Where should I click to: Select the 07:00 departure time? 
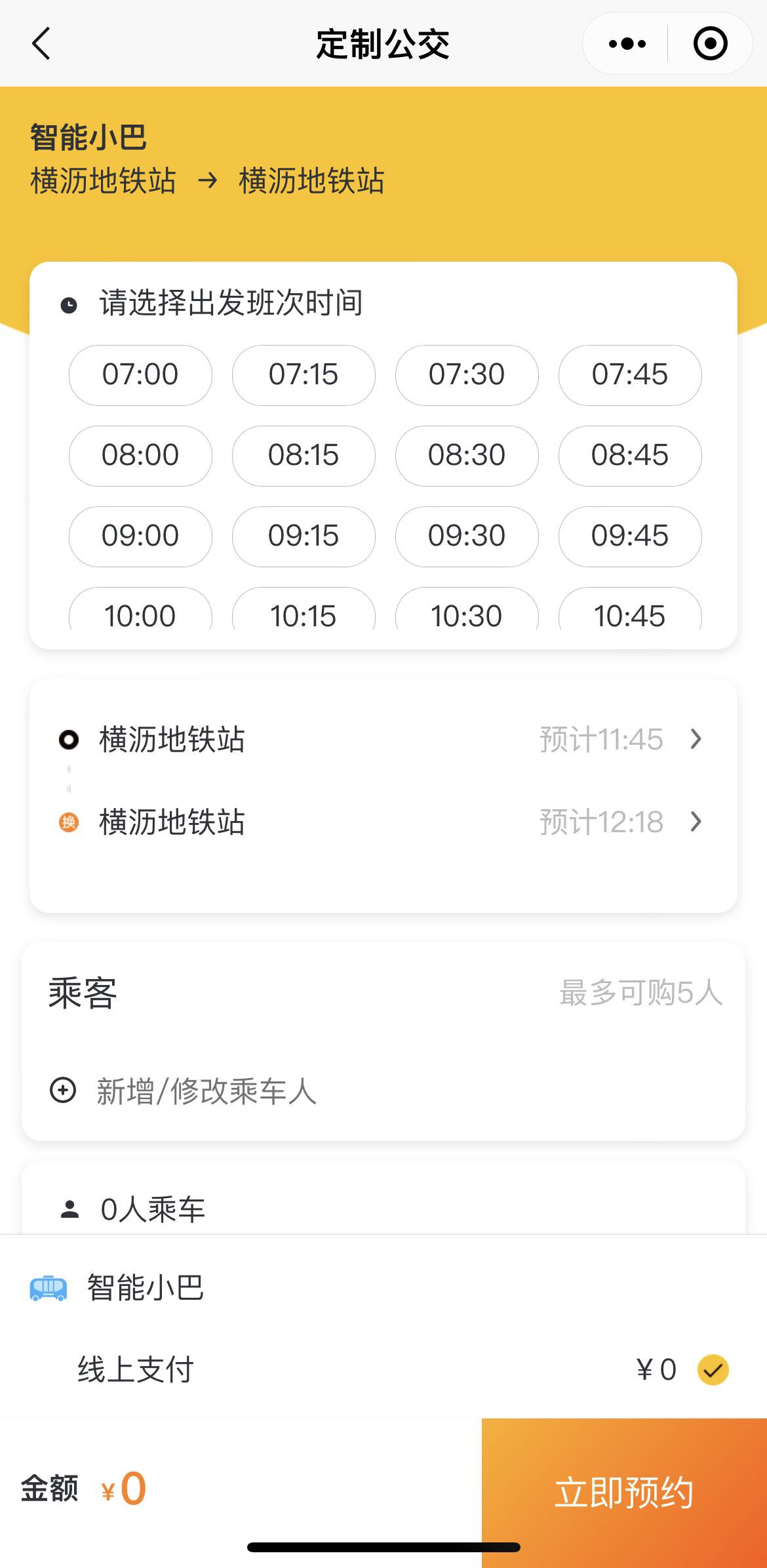(x=140, y=375)
